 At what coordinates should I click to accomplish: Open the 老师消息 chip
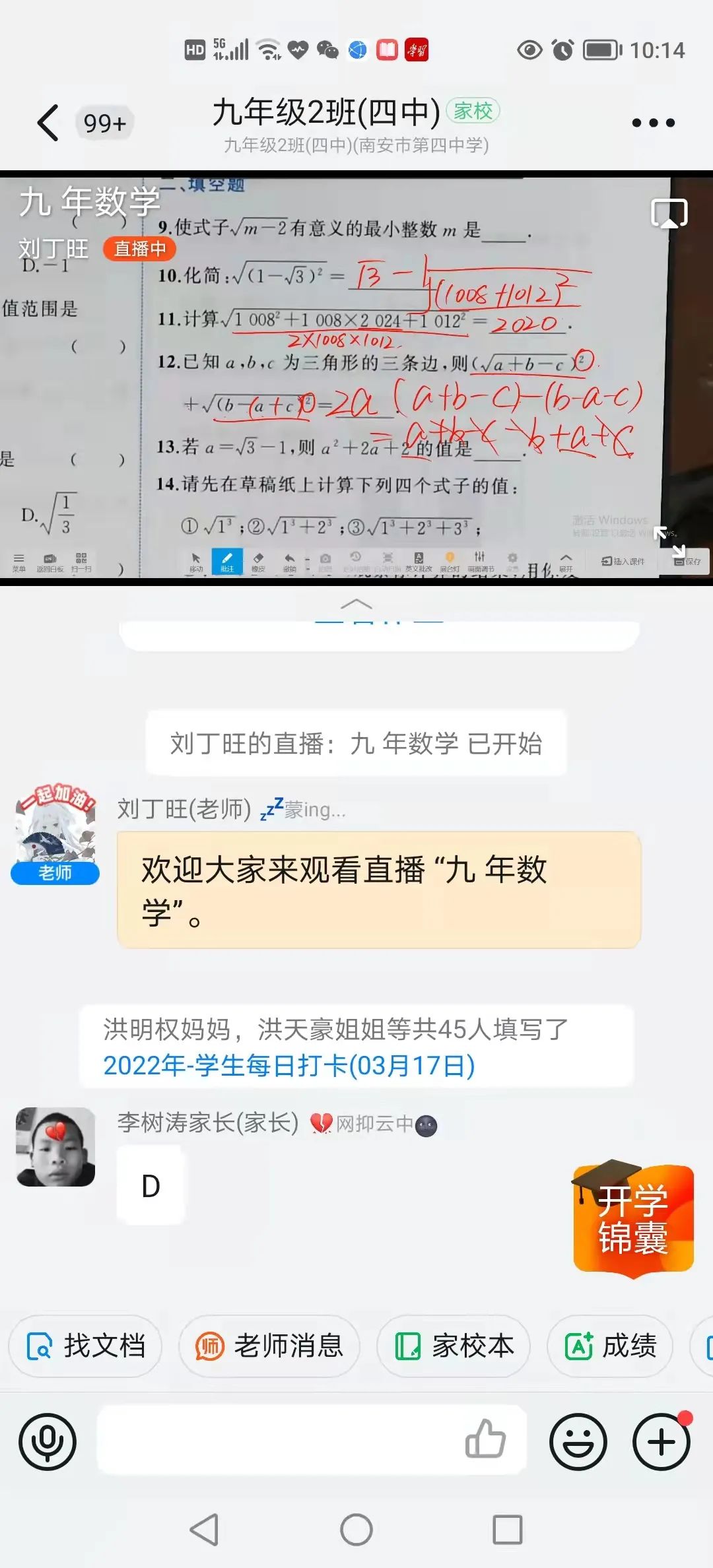pos(269,1346)
